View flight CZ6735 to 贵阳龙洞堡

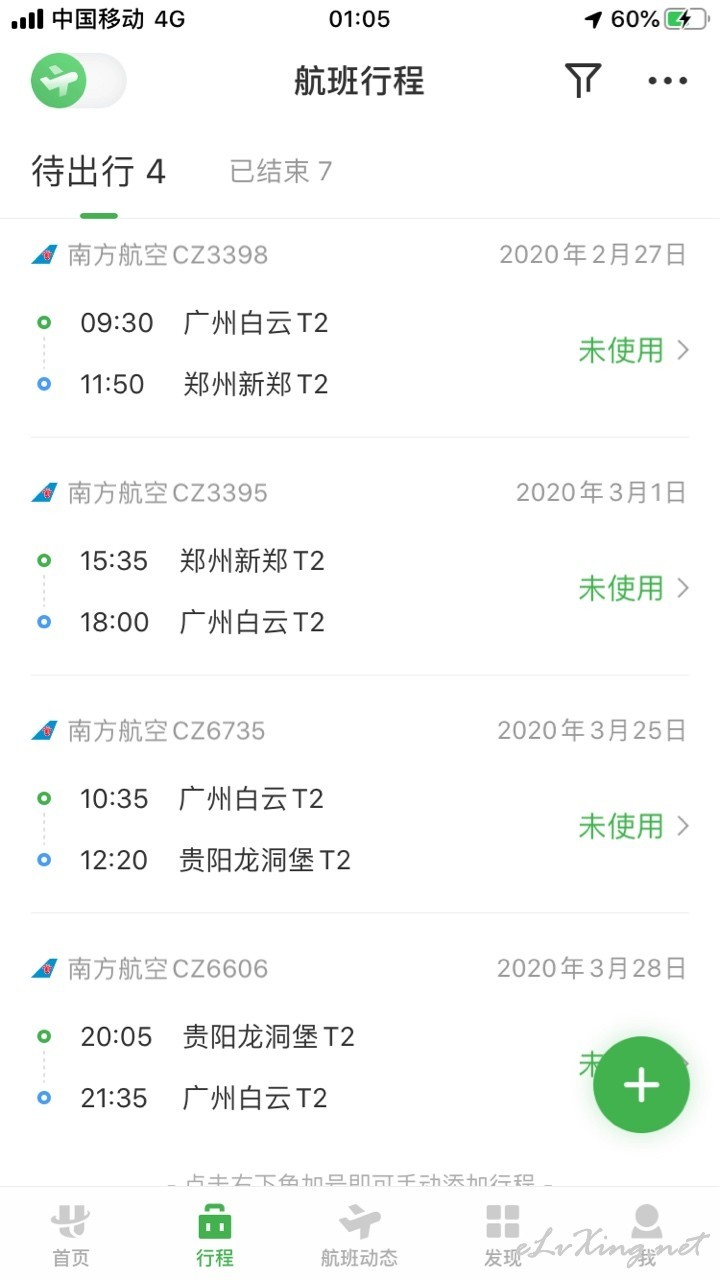tap(360, 795)
